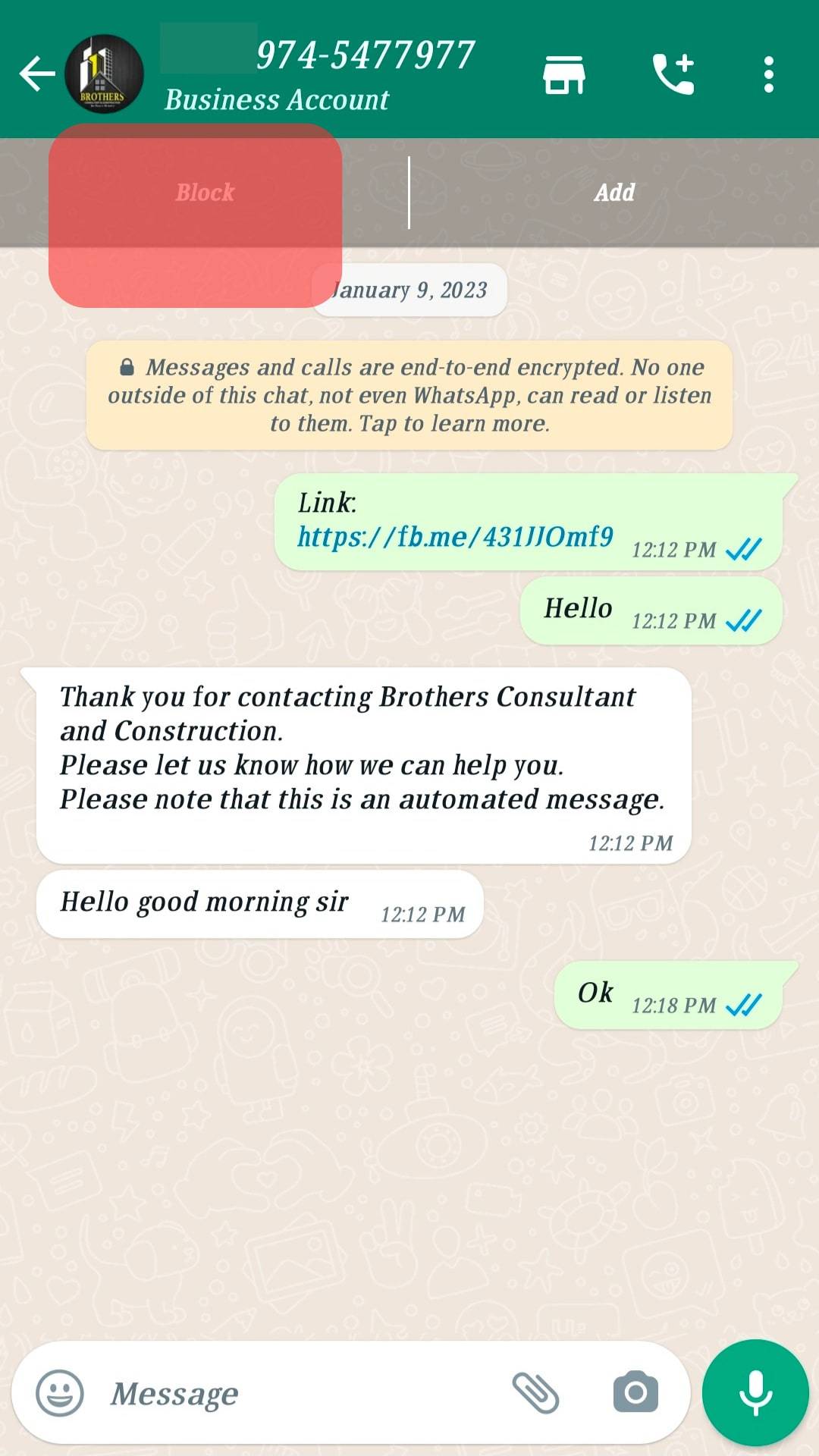Image resolution: width=819 pixels, height=1456 pixels.
Task: Open the fb.me link in the message
Action: pyautogui.click(x=455, y=537)
